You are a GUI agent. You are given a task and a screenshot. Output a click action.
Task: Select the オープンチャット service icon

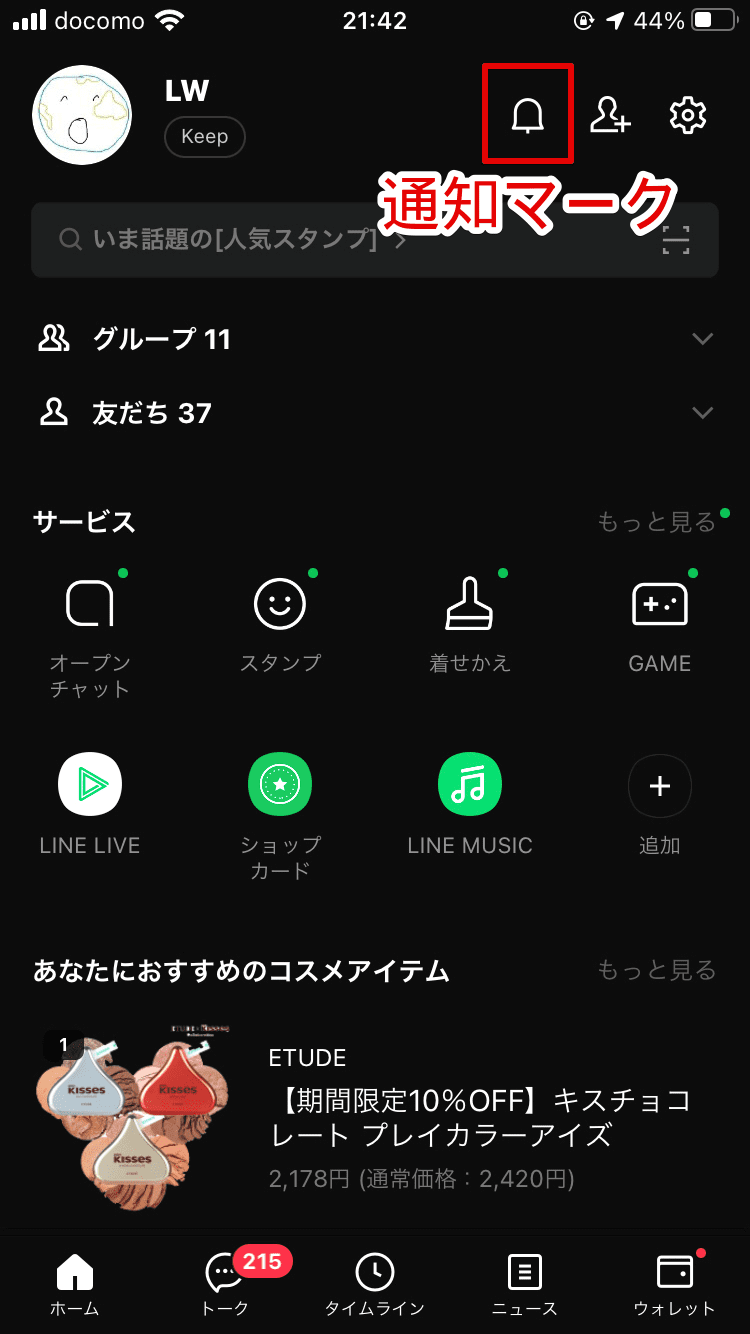[89, 602]
